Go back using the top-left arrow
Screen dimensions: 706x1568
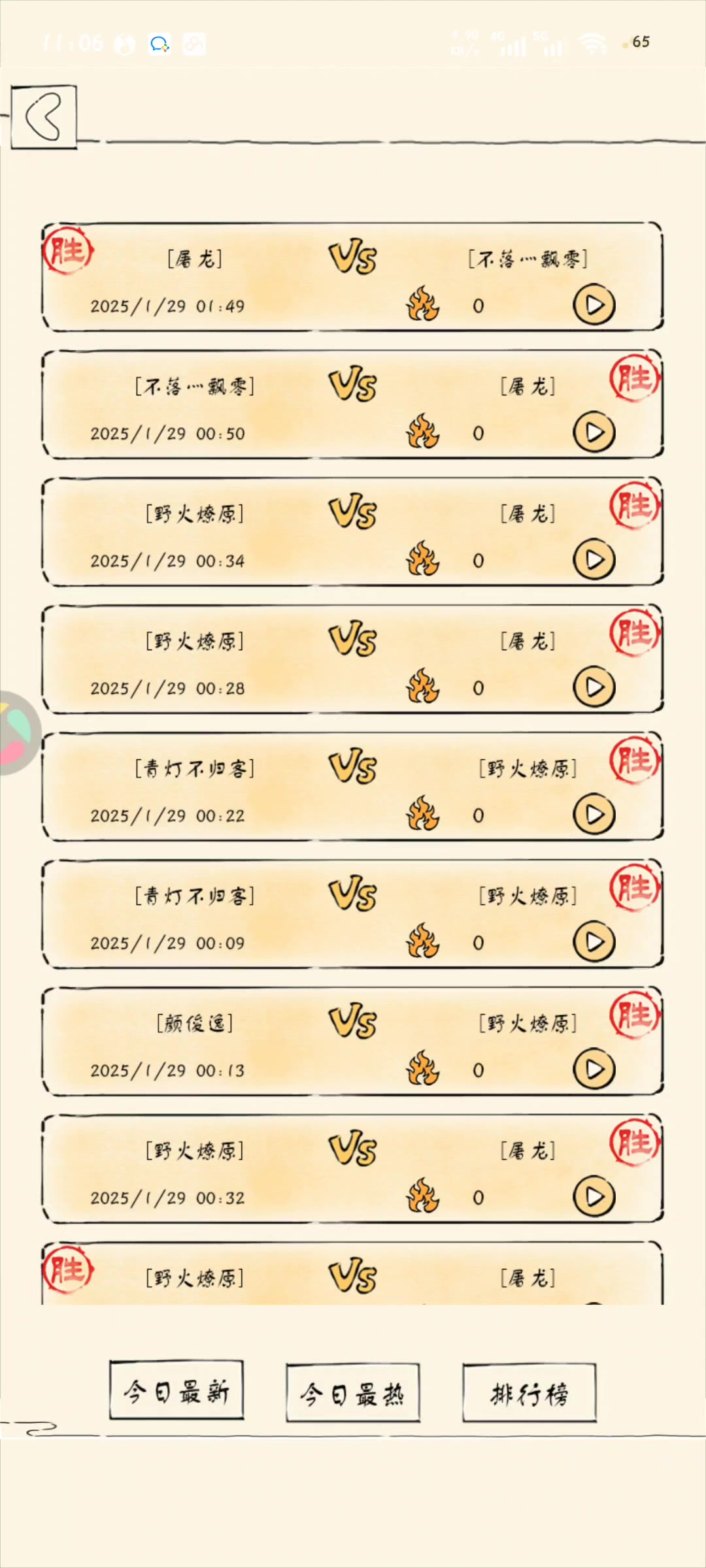pyautogui.click(x=44, y=117)
